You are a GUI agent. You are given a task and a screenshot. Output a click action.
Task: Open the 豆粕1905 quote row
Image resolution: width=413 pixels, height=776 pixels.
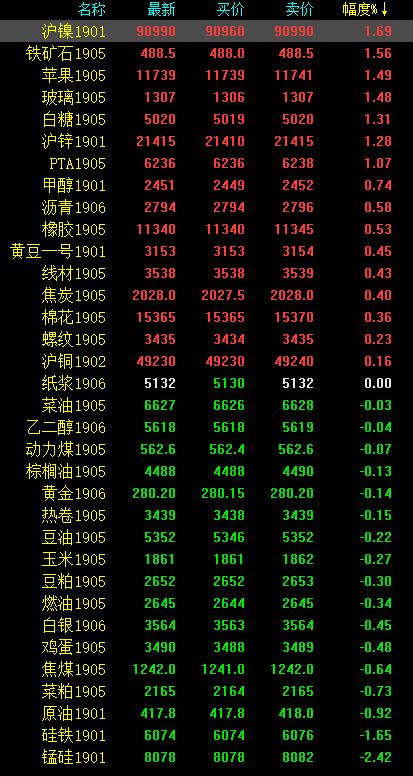[x=206, y=581]
